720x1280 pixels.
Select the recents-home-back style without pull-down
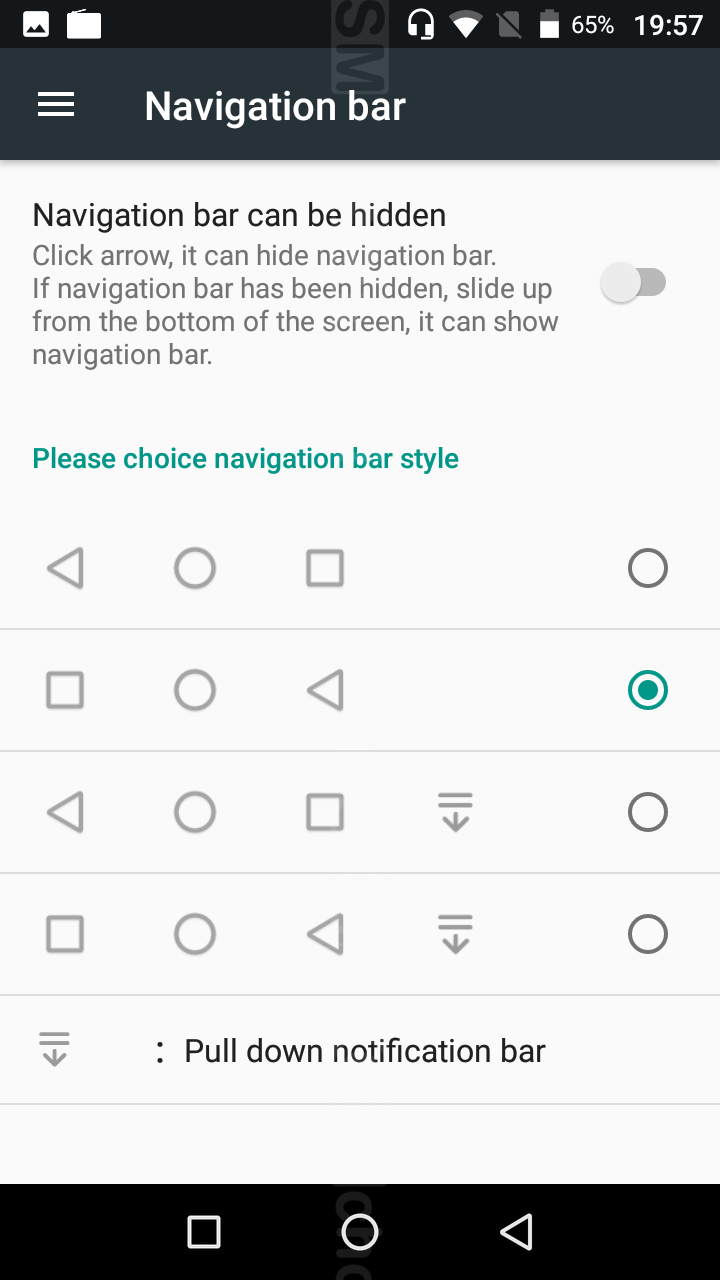tap(648, 691)
